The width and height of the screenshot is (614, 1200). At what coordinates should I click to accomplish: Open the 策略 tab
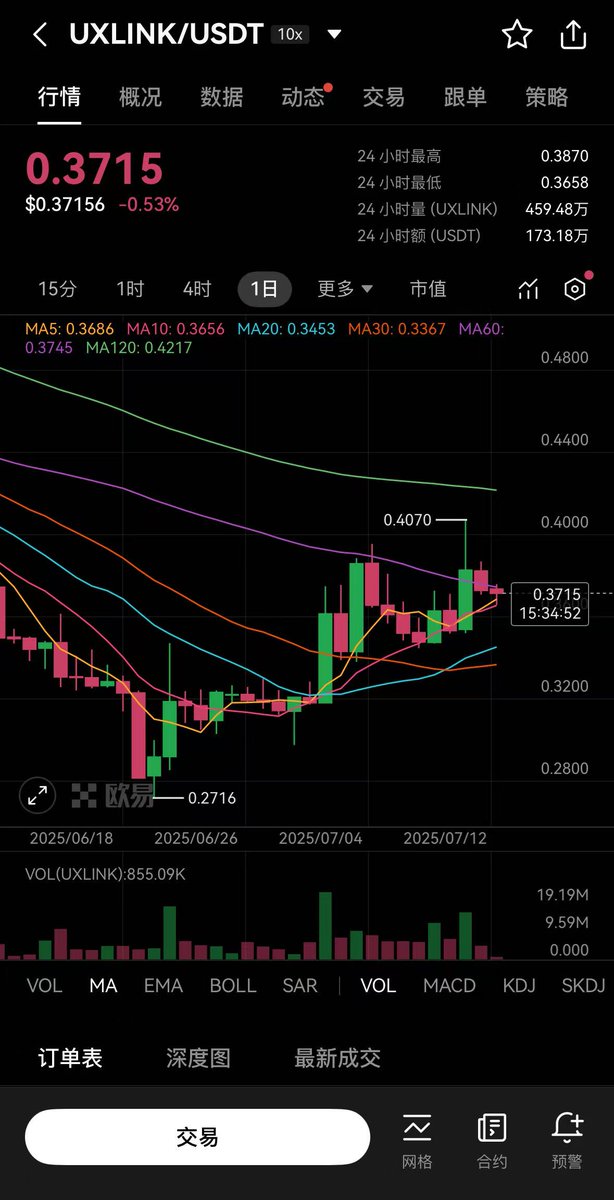point(547,97)
